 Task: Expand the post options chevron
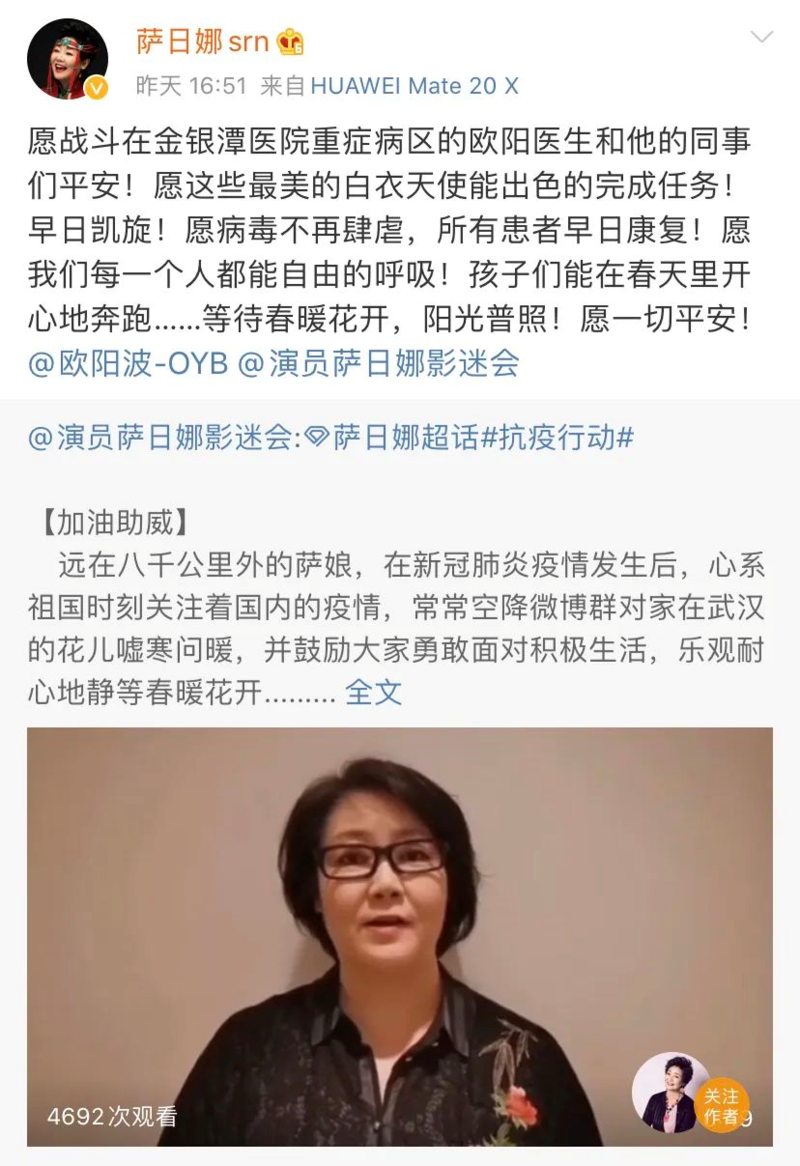click(761, 38)
